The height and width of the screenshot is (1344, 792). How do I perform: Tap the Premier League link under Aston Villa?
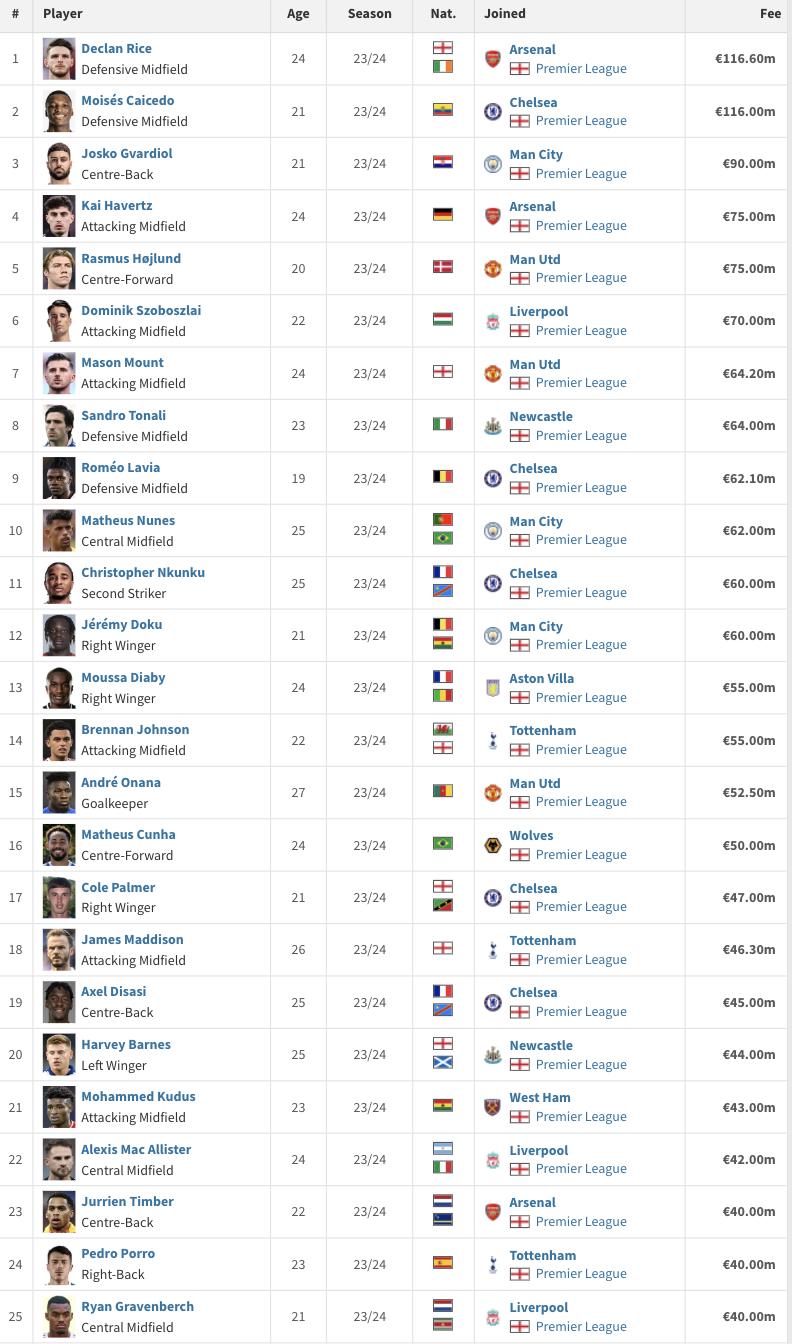click(581, 697)
